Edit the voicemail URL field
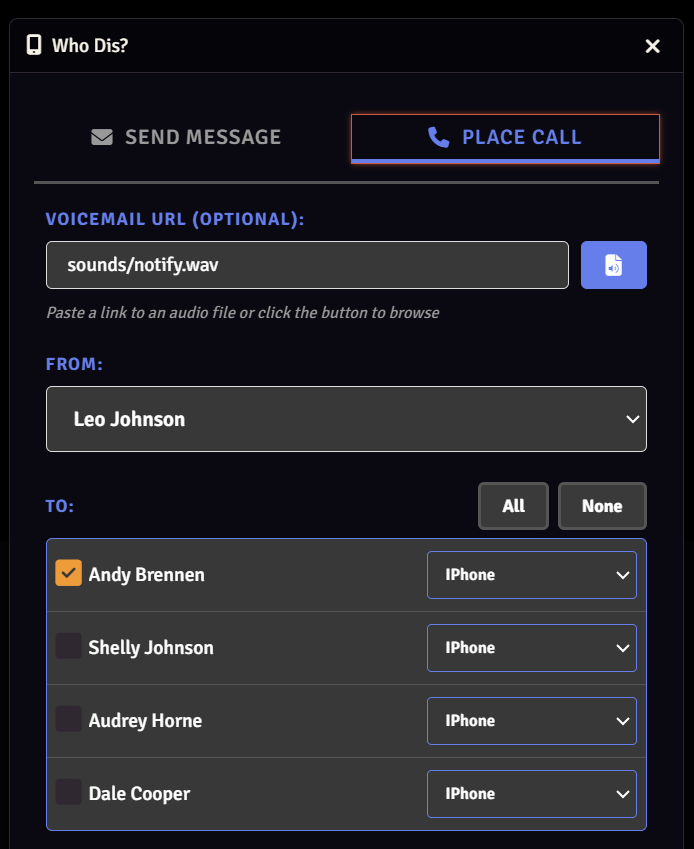694x849 pixels. pos(307,265)
